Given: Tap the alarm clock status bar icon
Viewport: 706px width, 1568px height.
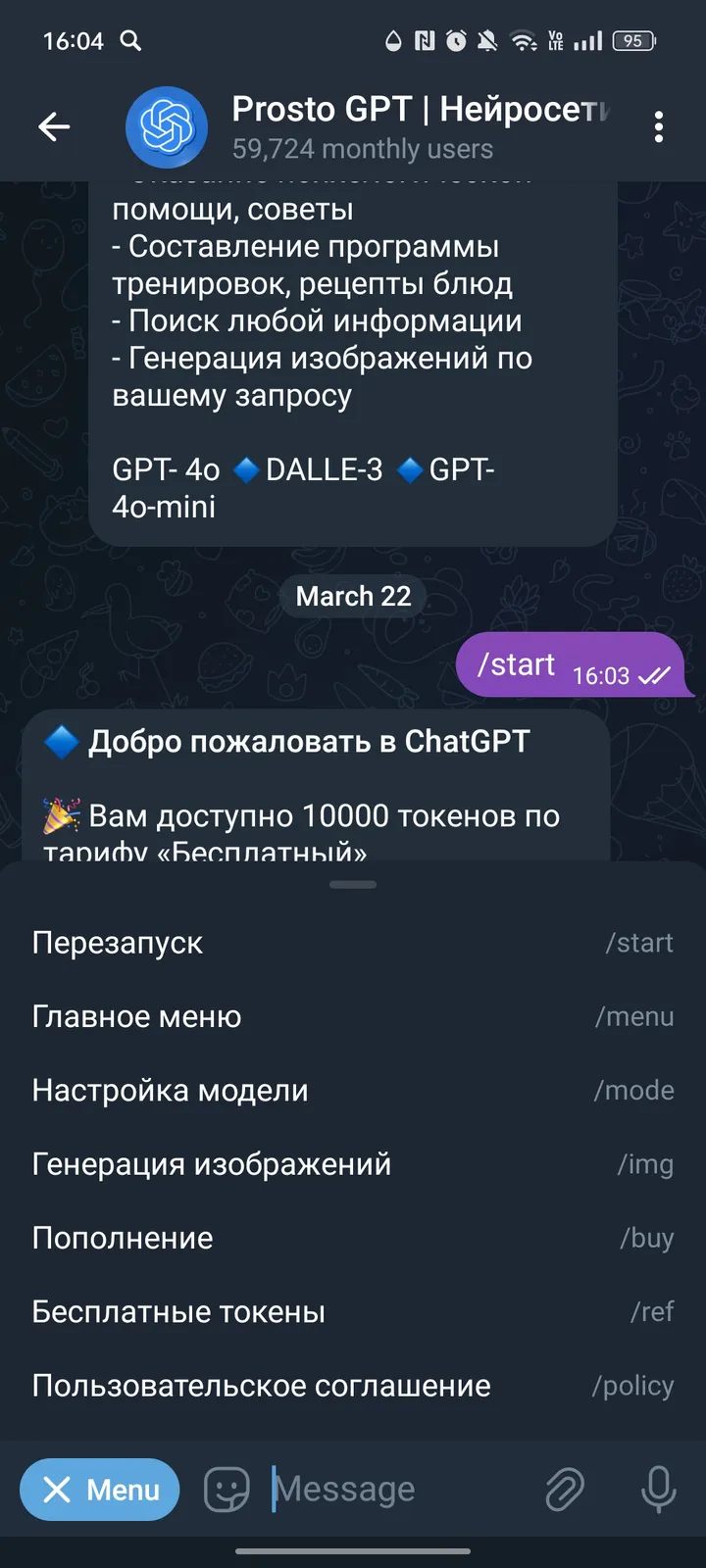Looking at the screenshot, I should [x=455, y=42].
